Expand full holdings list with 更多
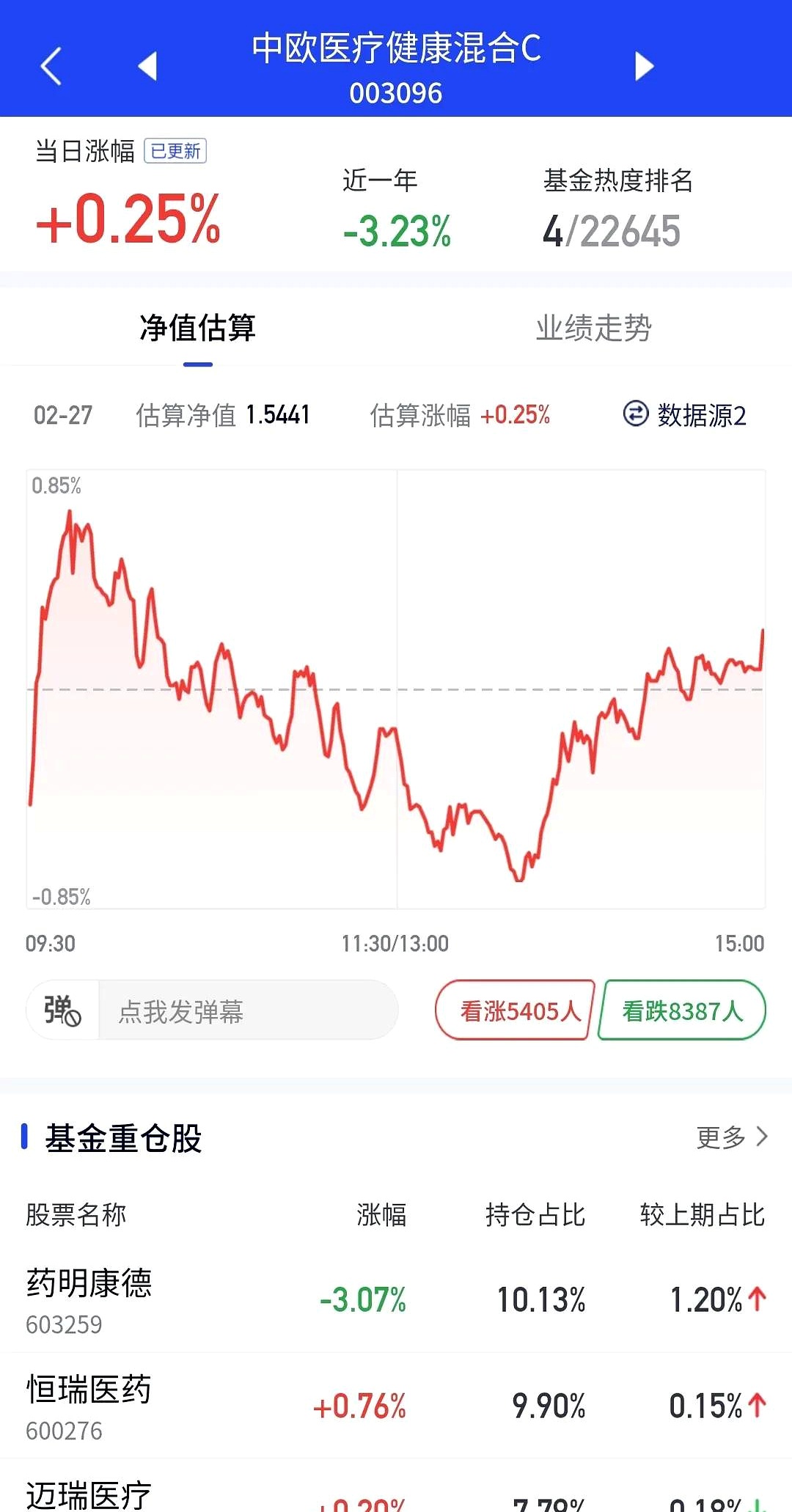This screenshot has width=792, height=1512. [722, 1137]
